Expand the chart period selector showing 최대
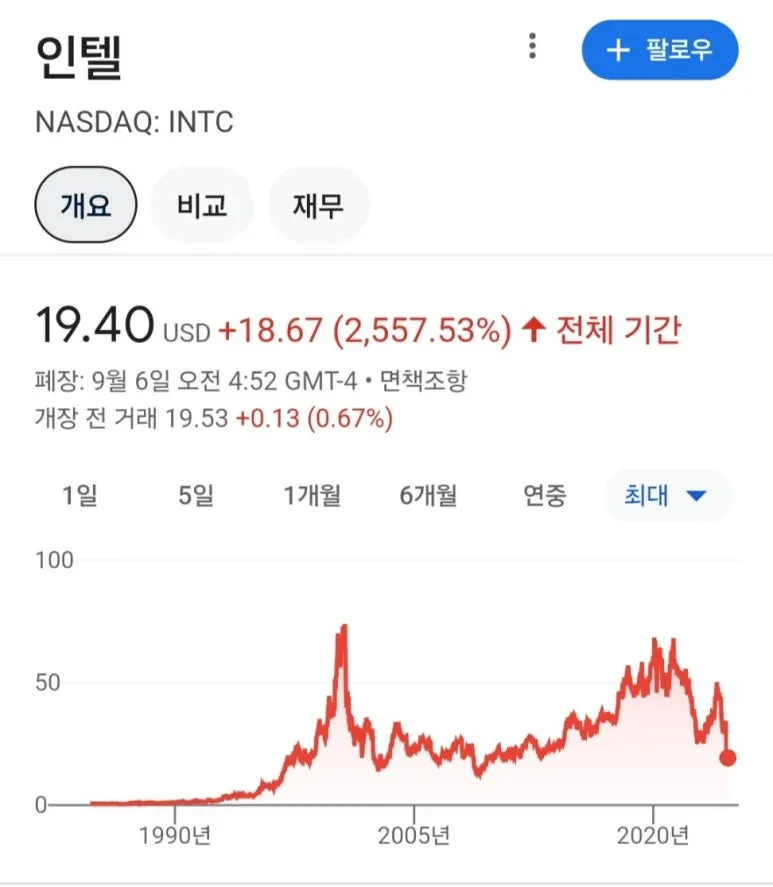 point(665,495)
